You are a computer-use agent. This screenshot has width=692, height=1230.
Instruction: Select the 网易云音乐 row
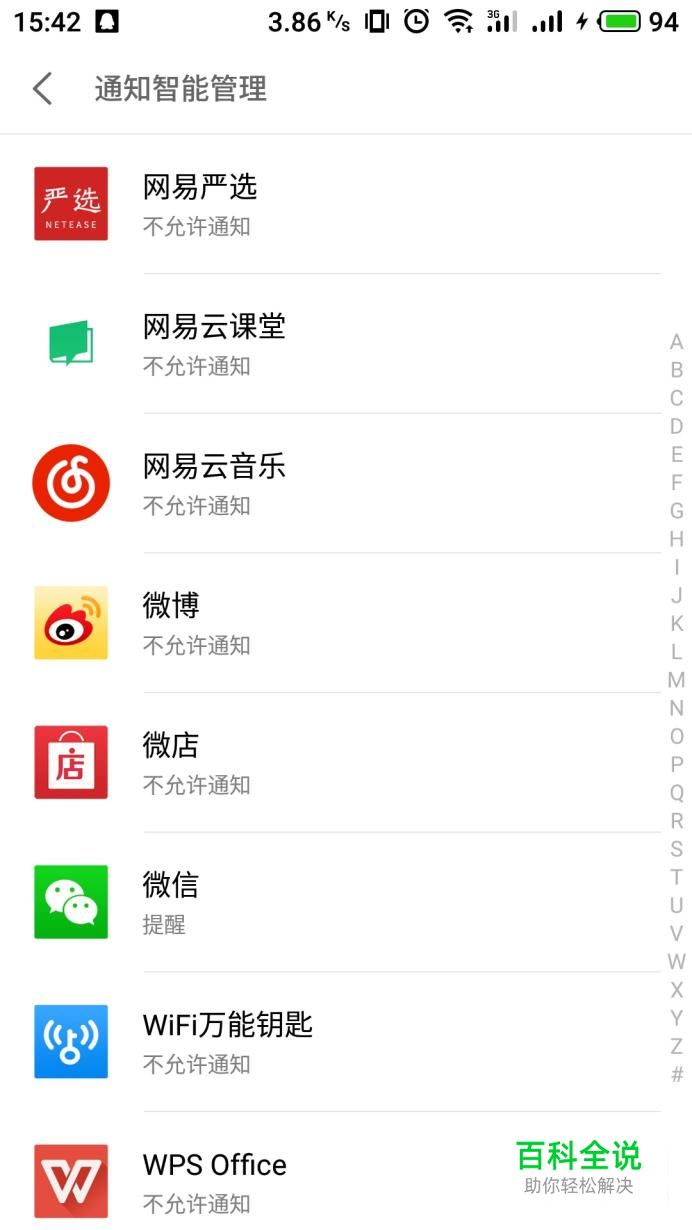pos(346,483)
